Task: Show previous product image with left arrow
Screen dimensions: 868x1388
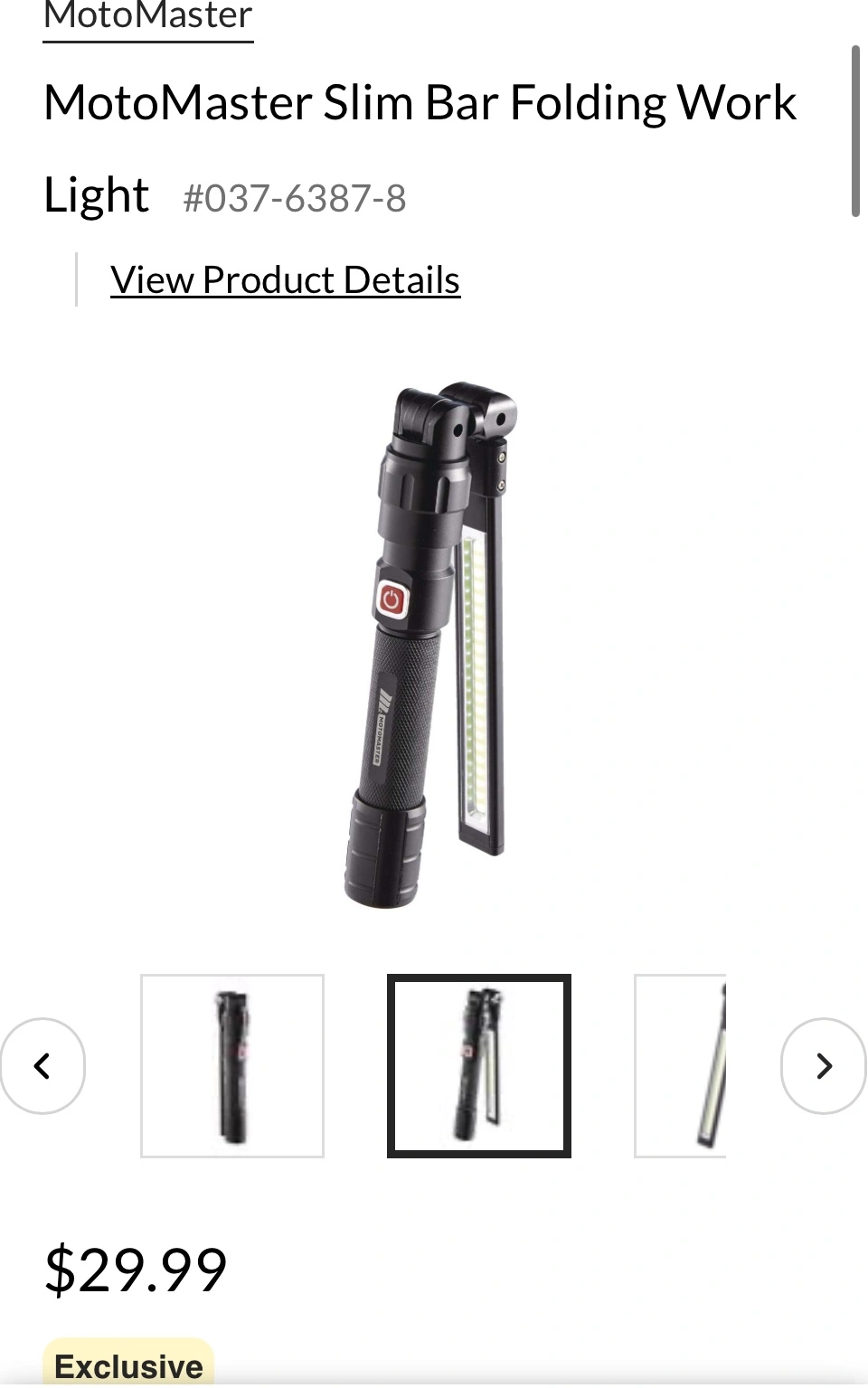Action: tap(42, 1066)
